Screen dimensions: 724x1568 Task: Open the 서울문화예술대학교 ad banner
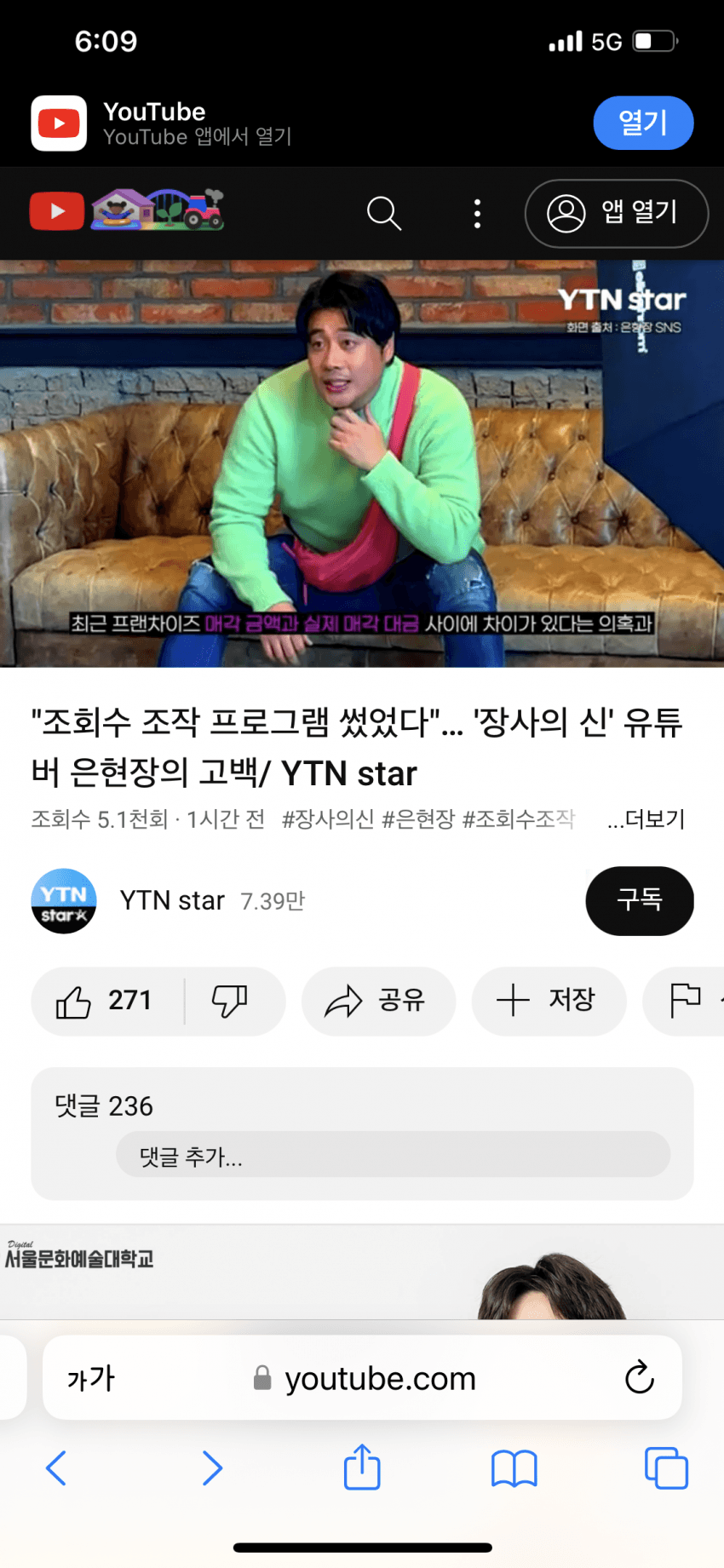point(362,1272)
